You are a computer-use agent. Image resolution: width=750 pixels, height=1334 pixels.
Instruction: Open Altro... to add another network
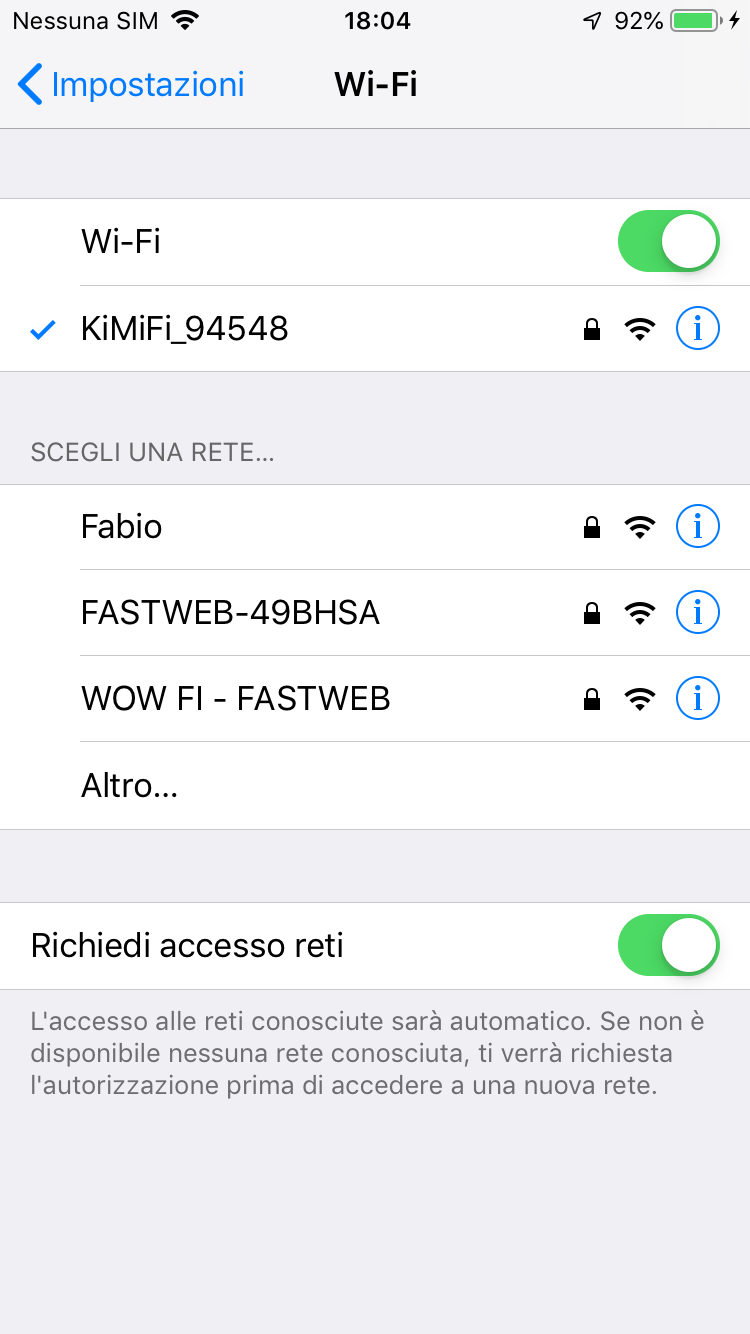pyautogui.click(x=375, y=786)
